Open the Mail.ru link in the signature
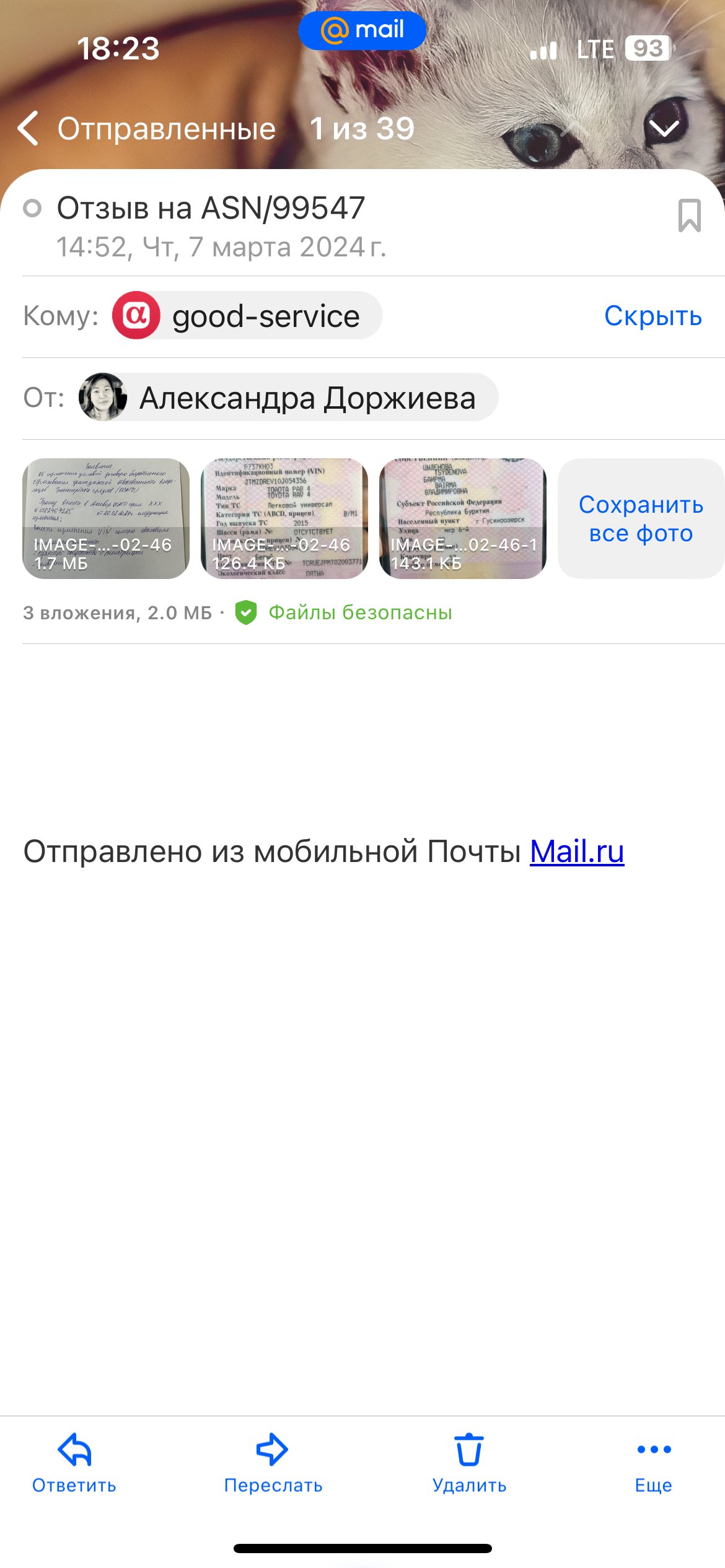Screen dimensions: 725x1568 pos(577,852)
